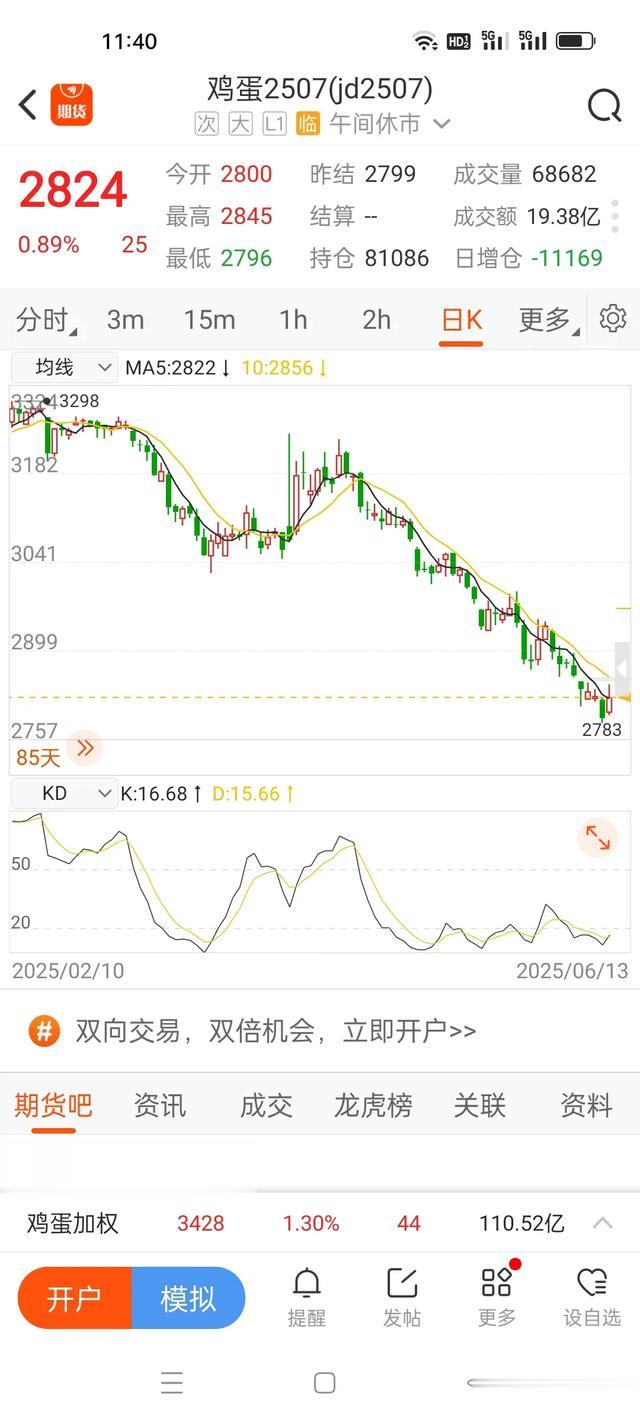Expand chart to full screen

click(598, 837)
